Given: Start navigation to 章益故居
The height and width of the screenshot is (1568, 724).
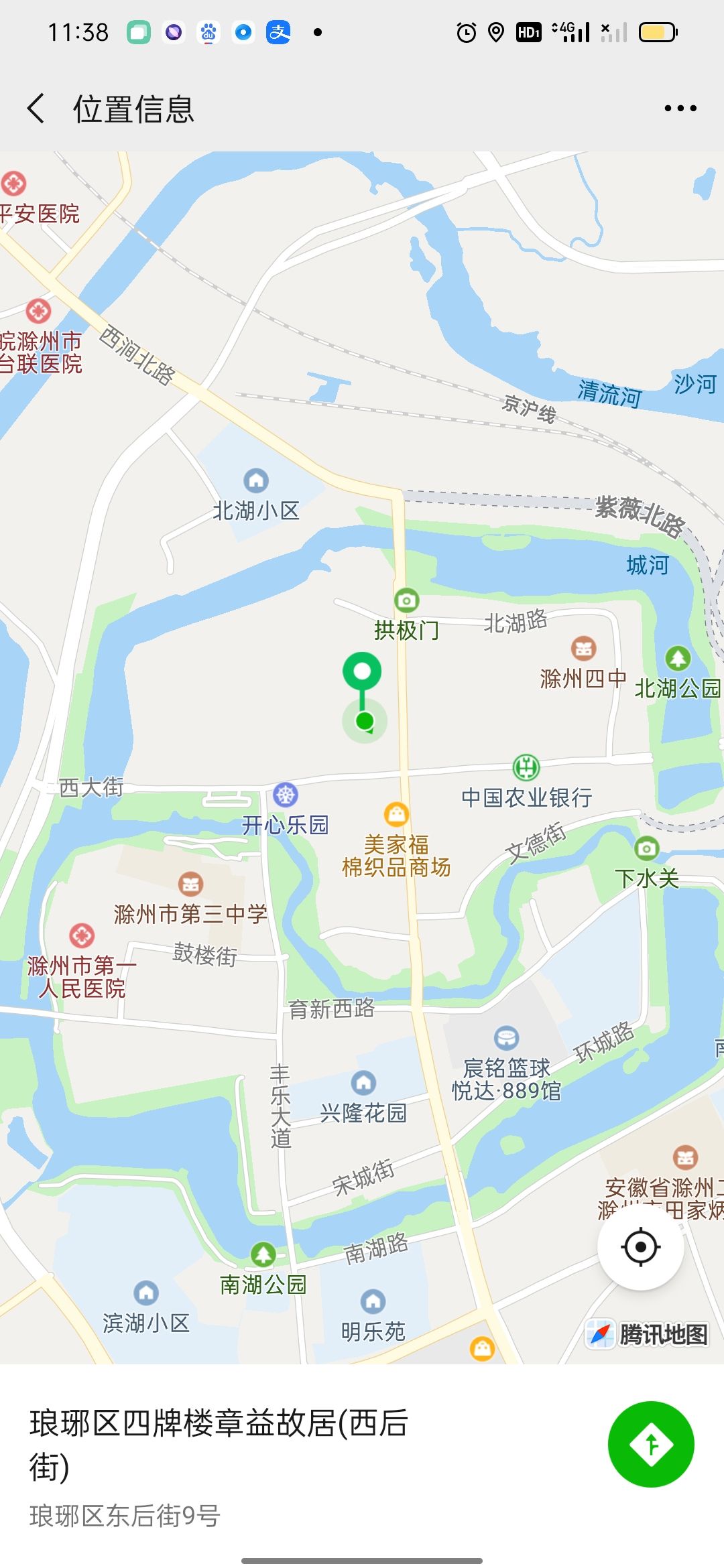Looking at the screenshot, I should point(650,1444).
